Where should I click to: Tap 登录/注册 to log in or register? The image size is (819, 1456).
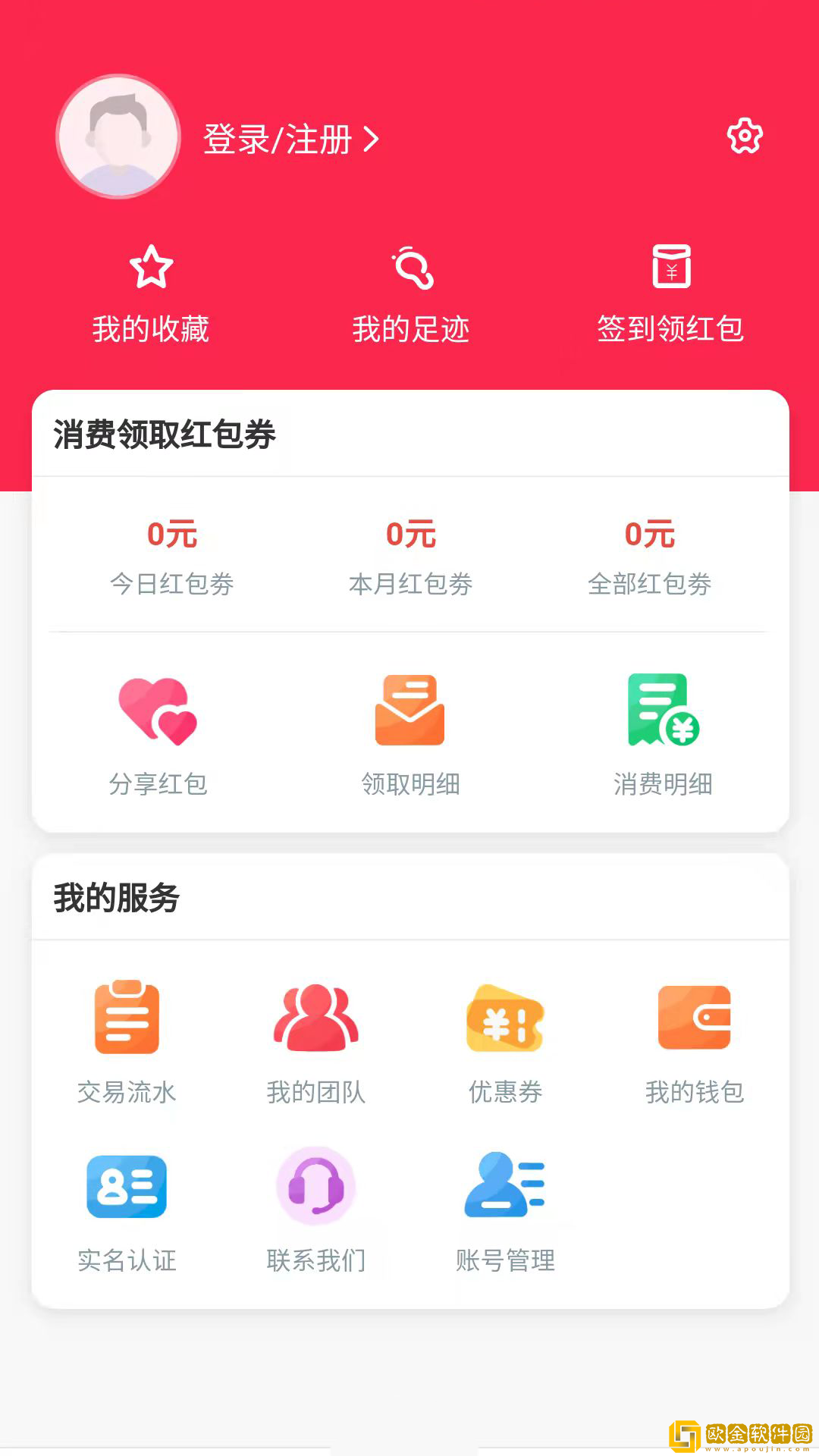pyautogui.click(x=290, y=140)
